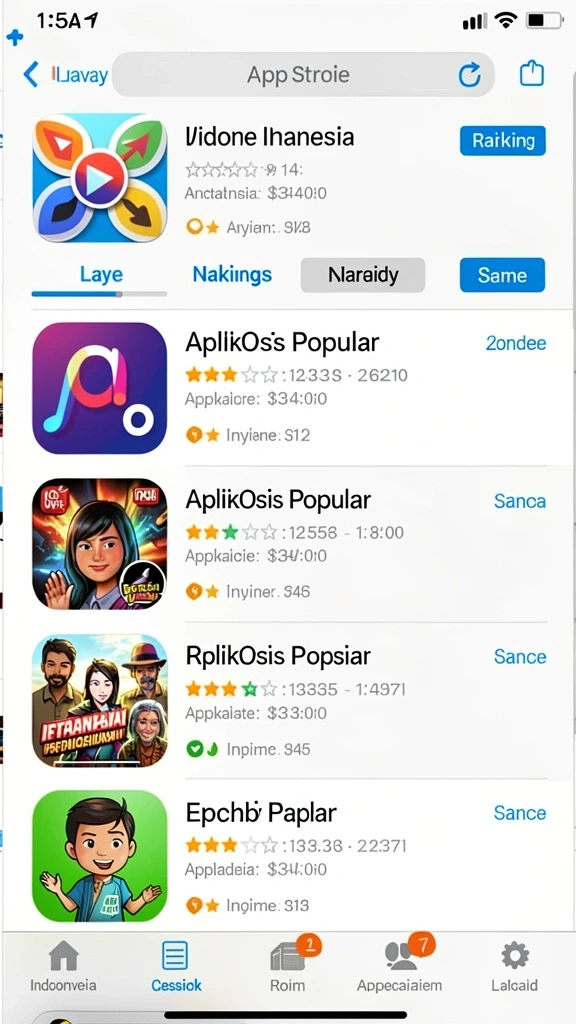Tap the blue Same button
The width and height of the screenshot is (576, 1024).
click(x=502, y=275)
